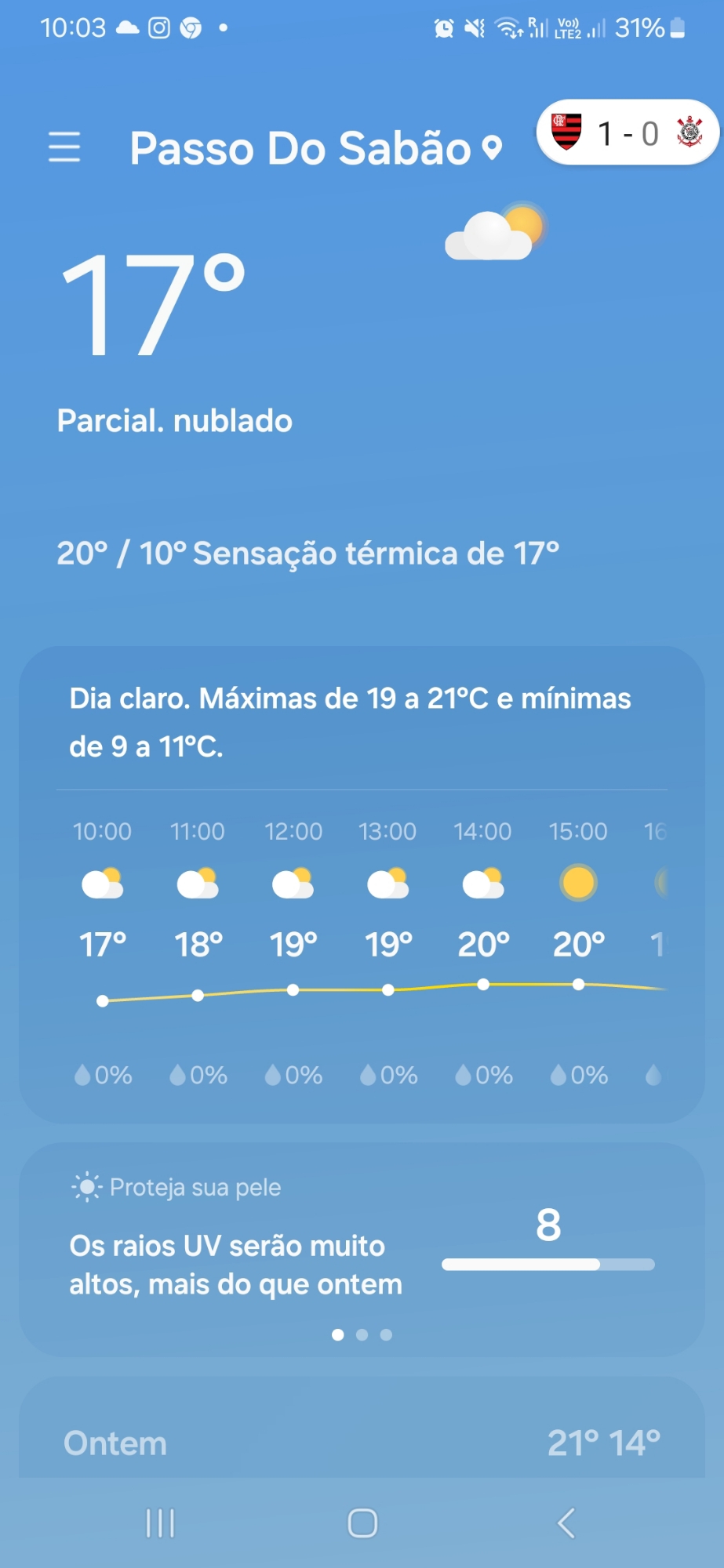The height and width of the screenshot is (1568, 724).
Task: Go back using the system back button
Action: [x=566, y=1523]
